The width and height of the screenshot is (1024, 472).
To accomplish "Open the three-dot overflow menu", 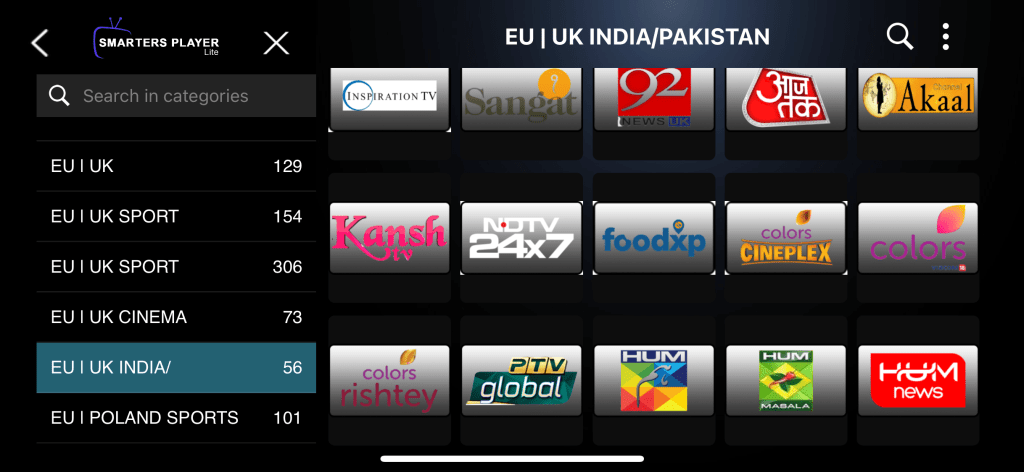I will point(946,37).
